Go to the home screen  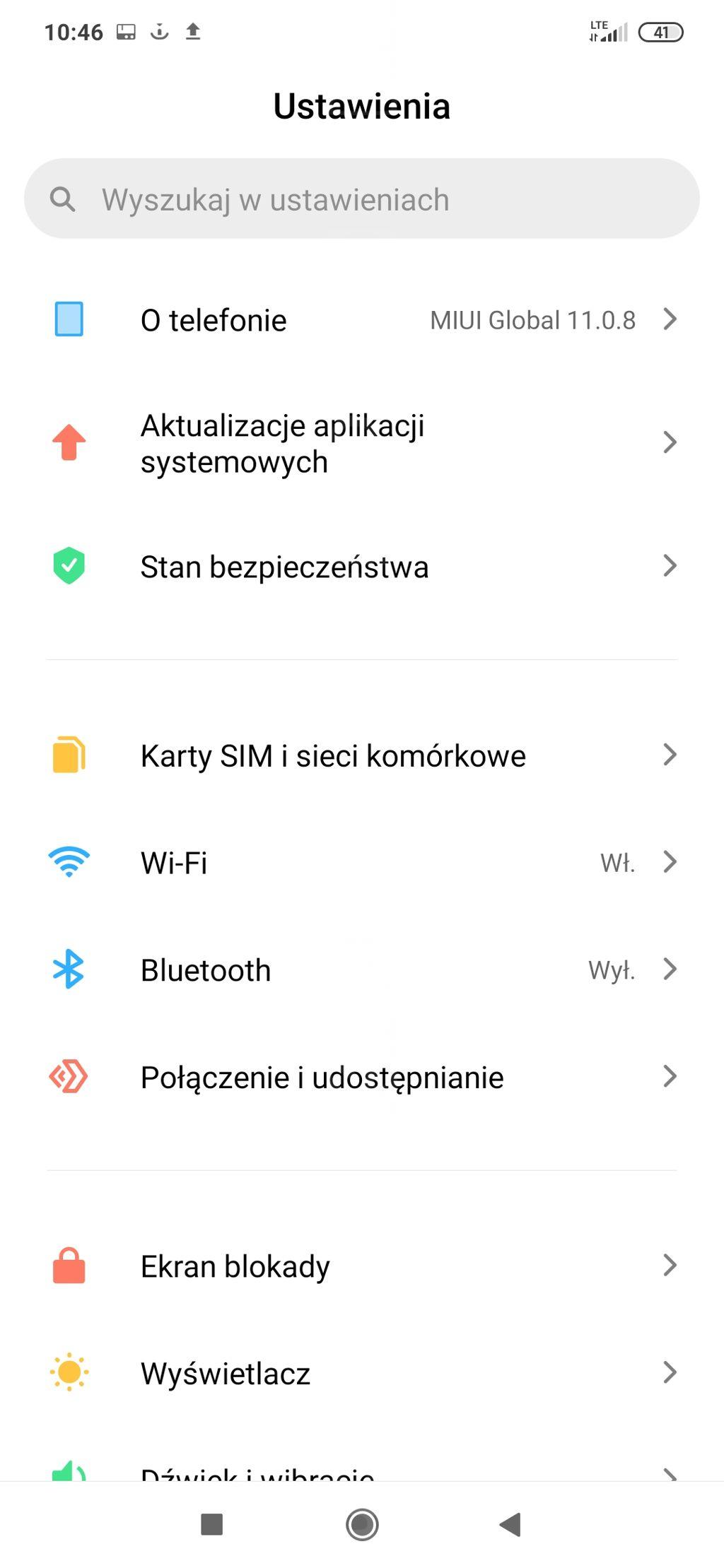[362, 1524]
